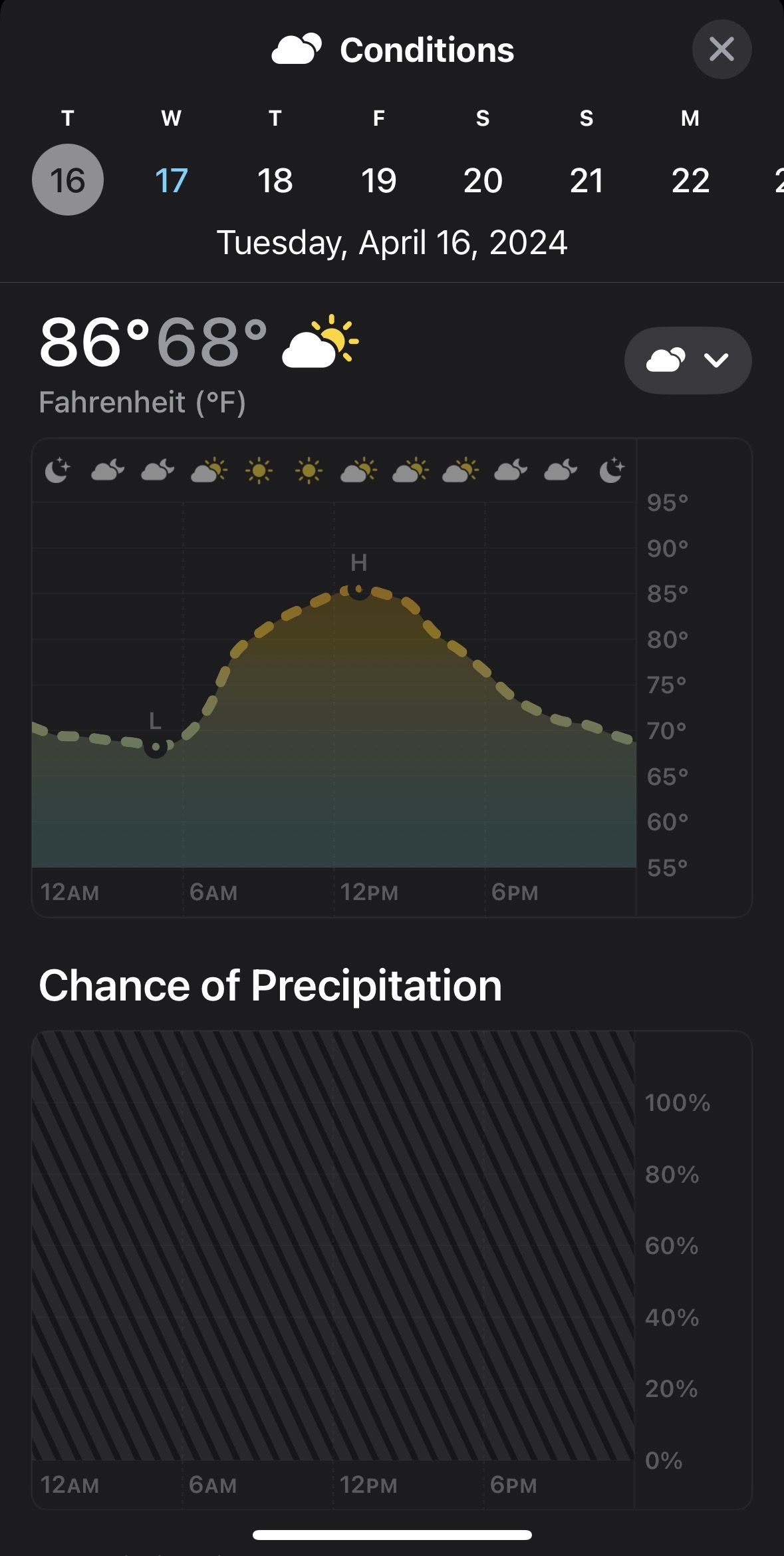Select Thursday the 18th forecast

275,180
